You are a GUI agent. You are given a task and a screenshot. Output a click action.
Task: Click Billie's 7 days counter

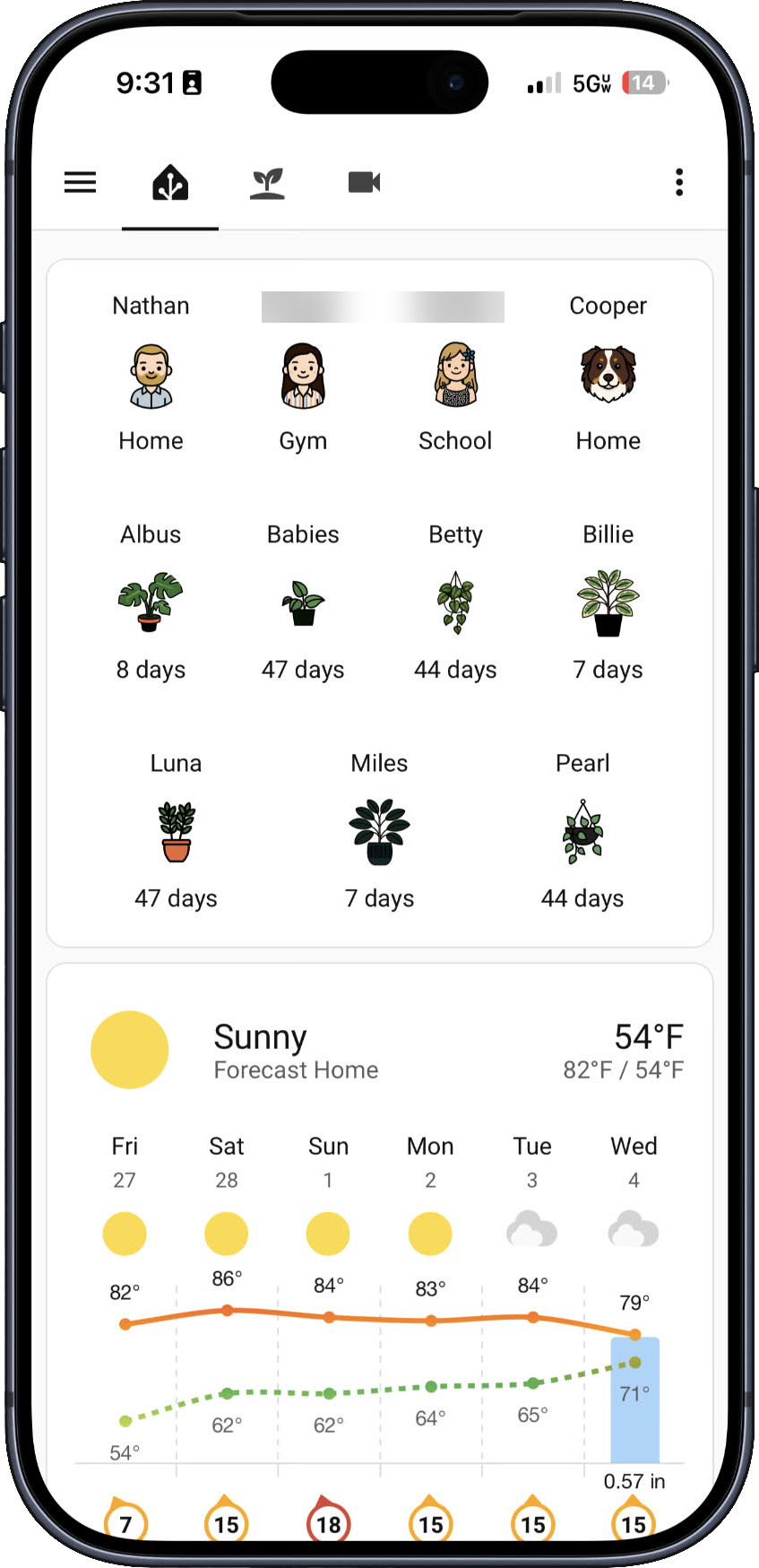pyautogui.click(x=608, y=669)
